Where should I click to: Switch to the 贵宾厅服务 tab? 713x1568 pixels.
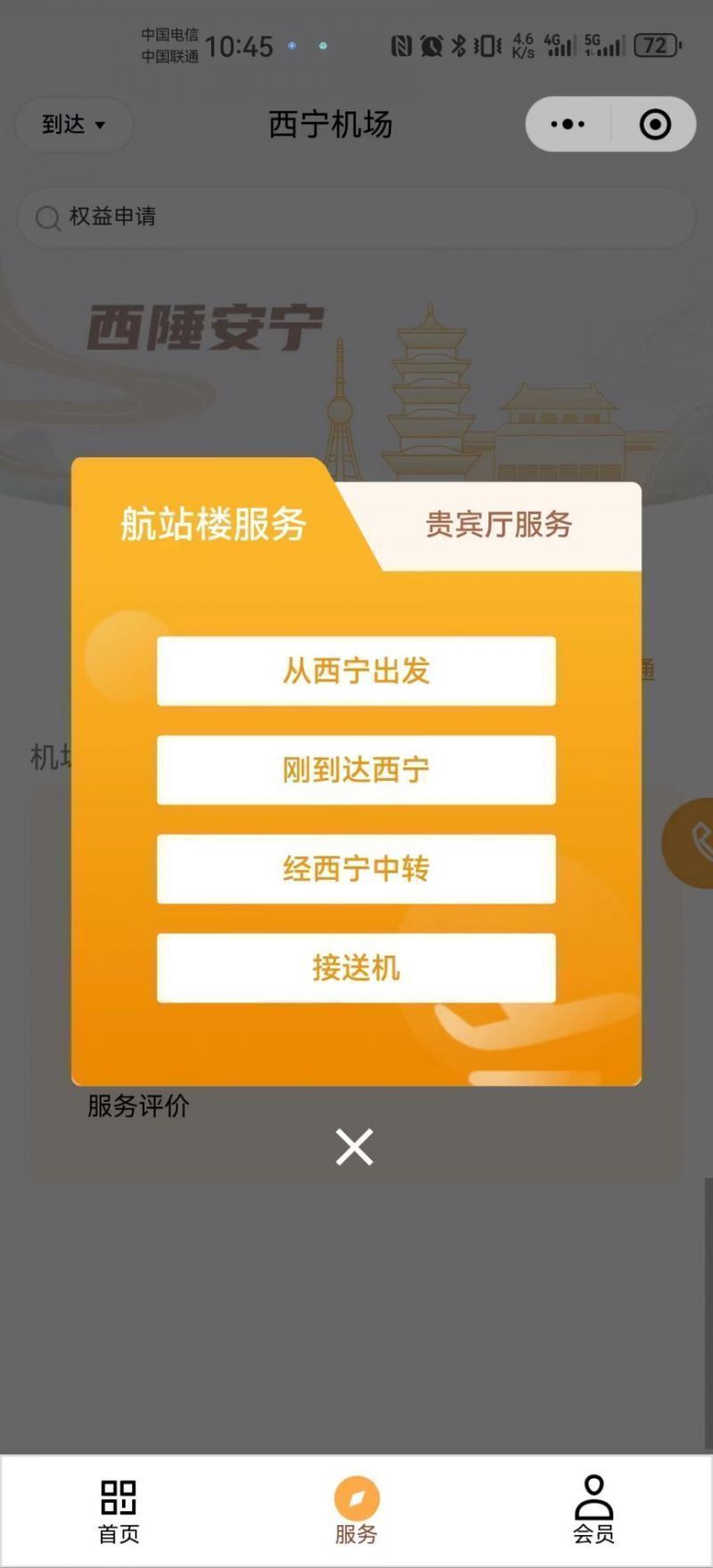(x=498, y=525)
